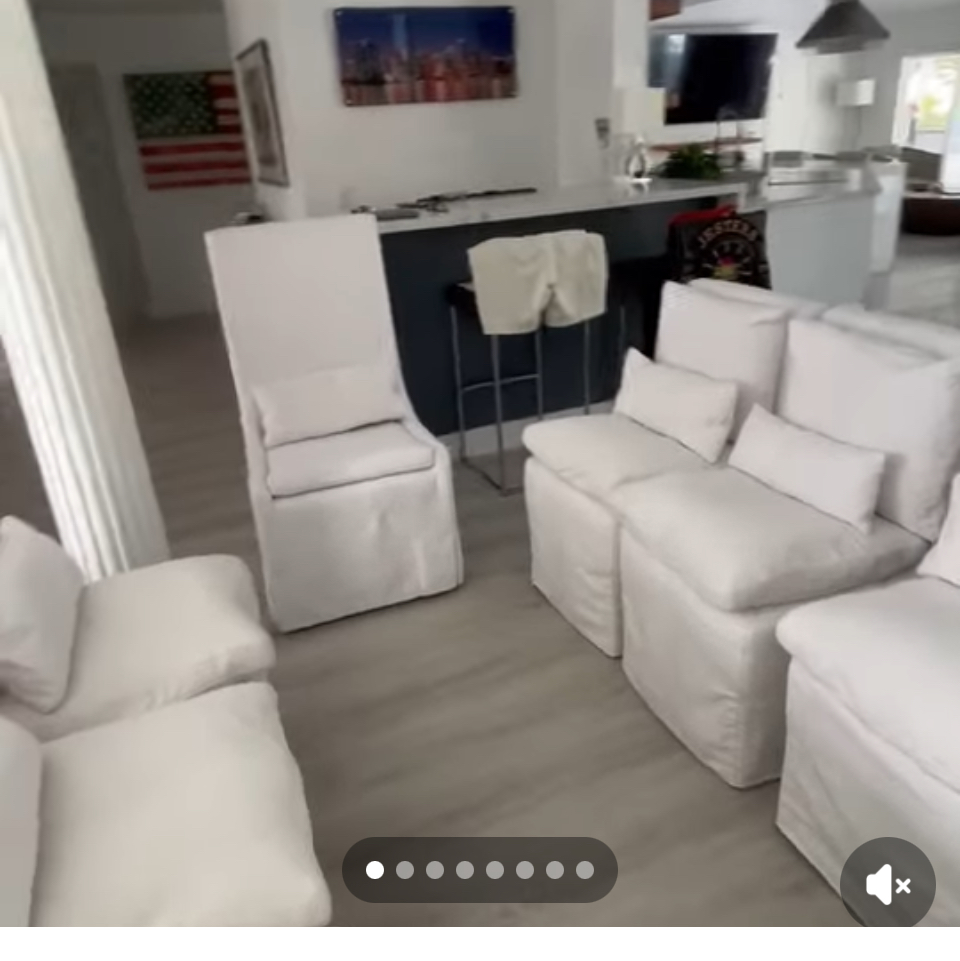Jump to the second dot in the page indicator
Image resolution: width=960 pixels, height=961 pixels.
tap(405, 870)
